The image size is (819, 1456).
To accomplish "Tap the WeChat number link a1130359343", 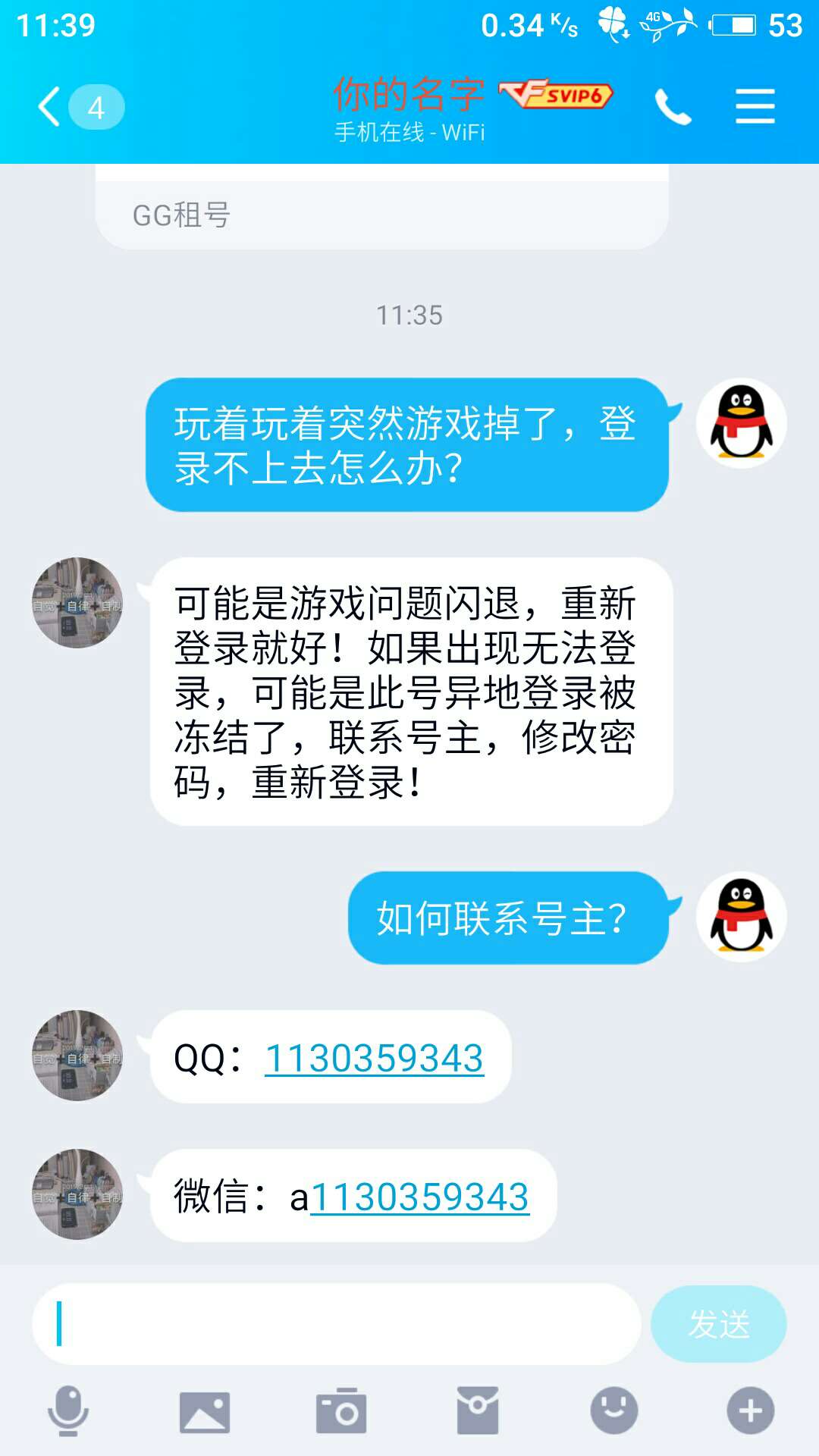I will point(419,1197).
